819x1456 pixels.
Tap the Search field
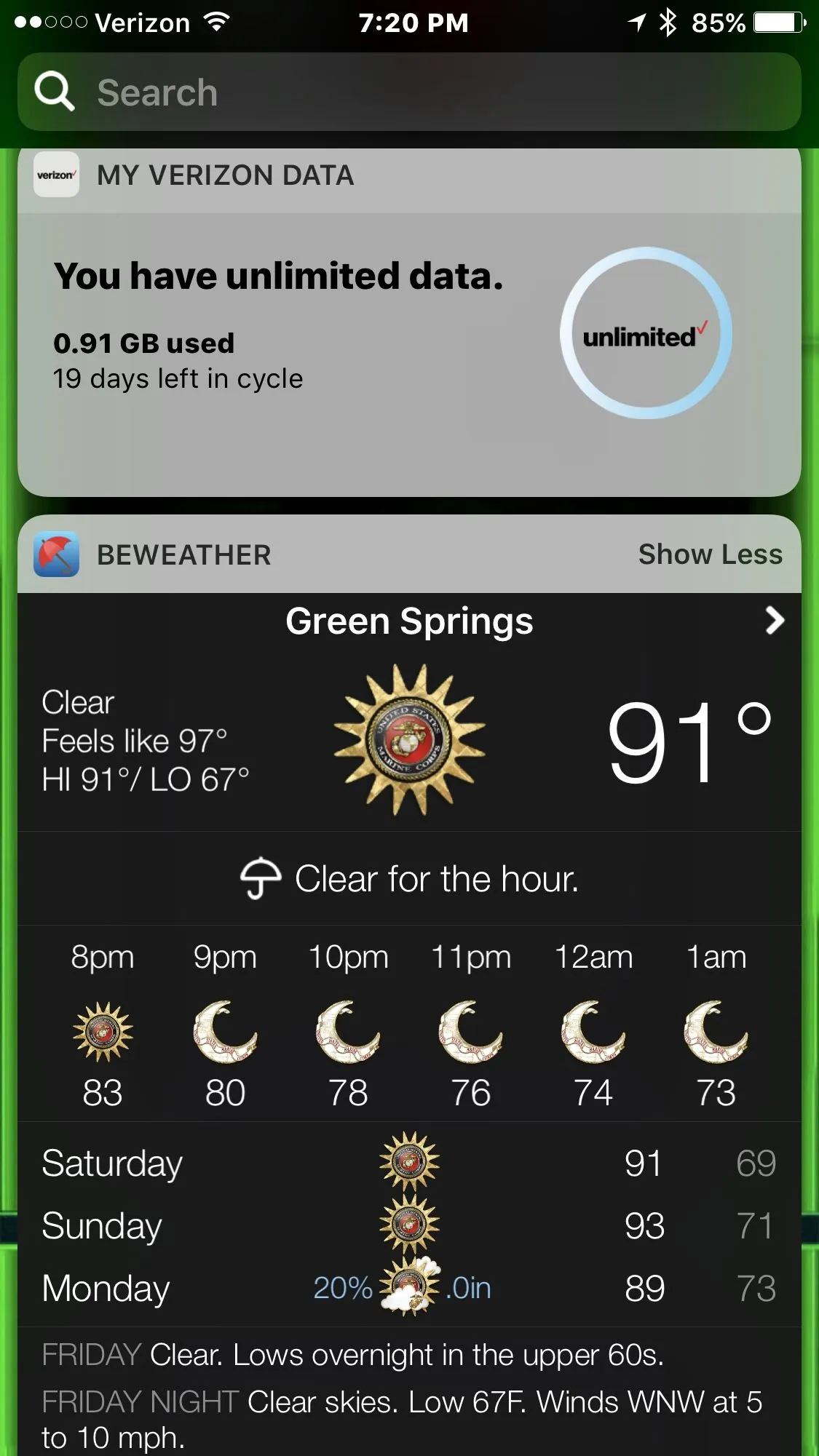coord(409,92)
